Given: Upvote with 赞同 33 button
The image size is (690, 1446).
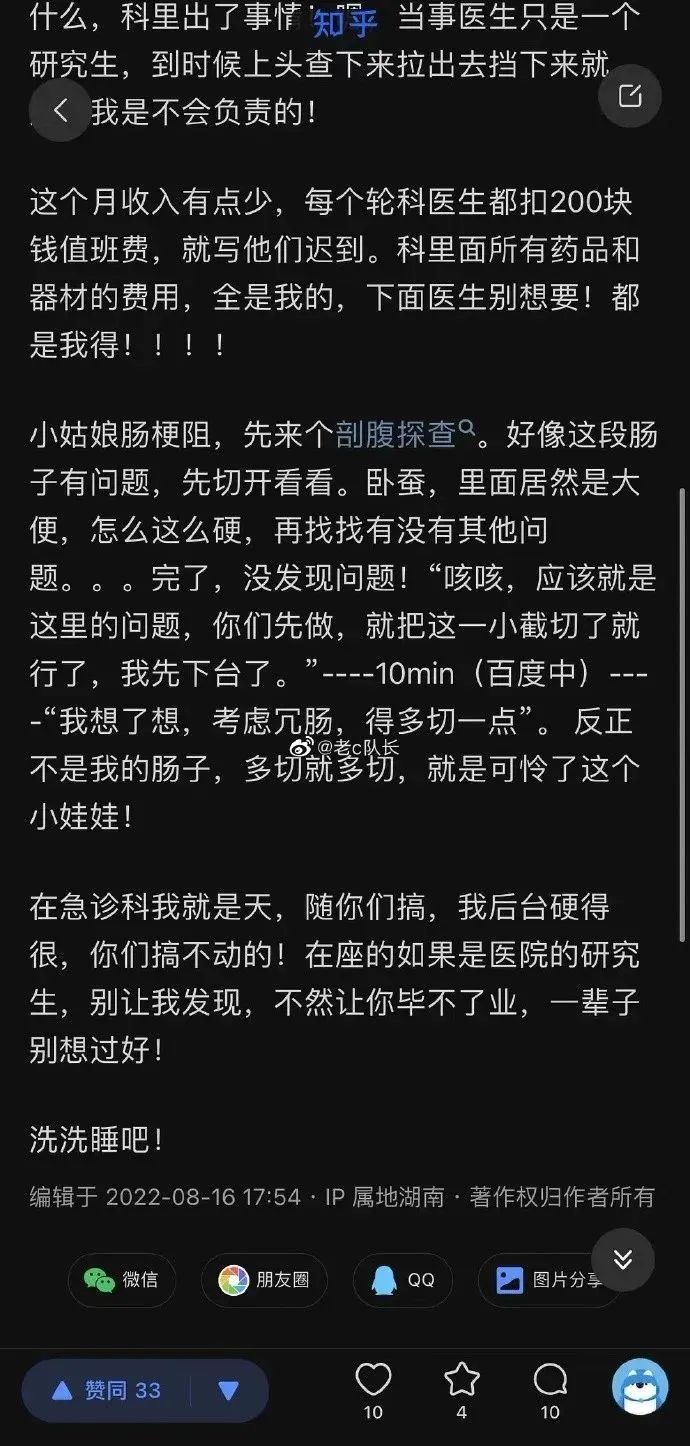Looking at the screenshot, I should click(x=108, y=1390).
